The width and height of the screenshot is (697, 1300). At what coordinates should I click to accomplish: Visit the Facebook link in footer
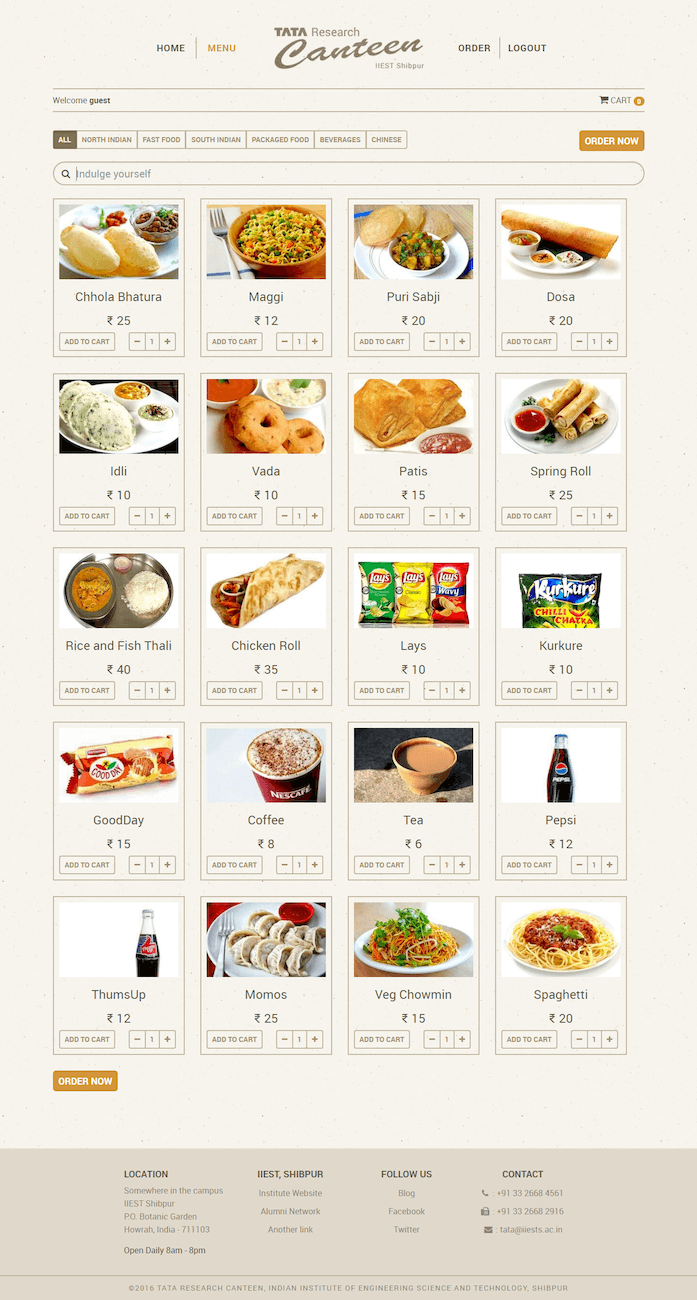click(x=406, y=1211)
